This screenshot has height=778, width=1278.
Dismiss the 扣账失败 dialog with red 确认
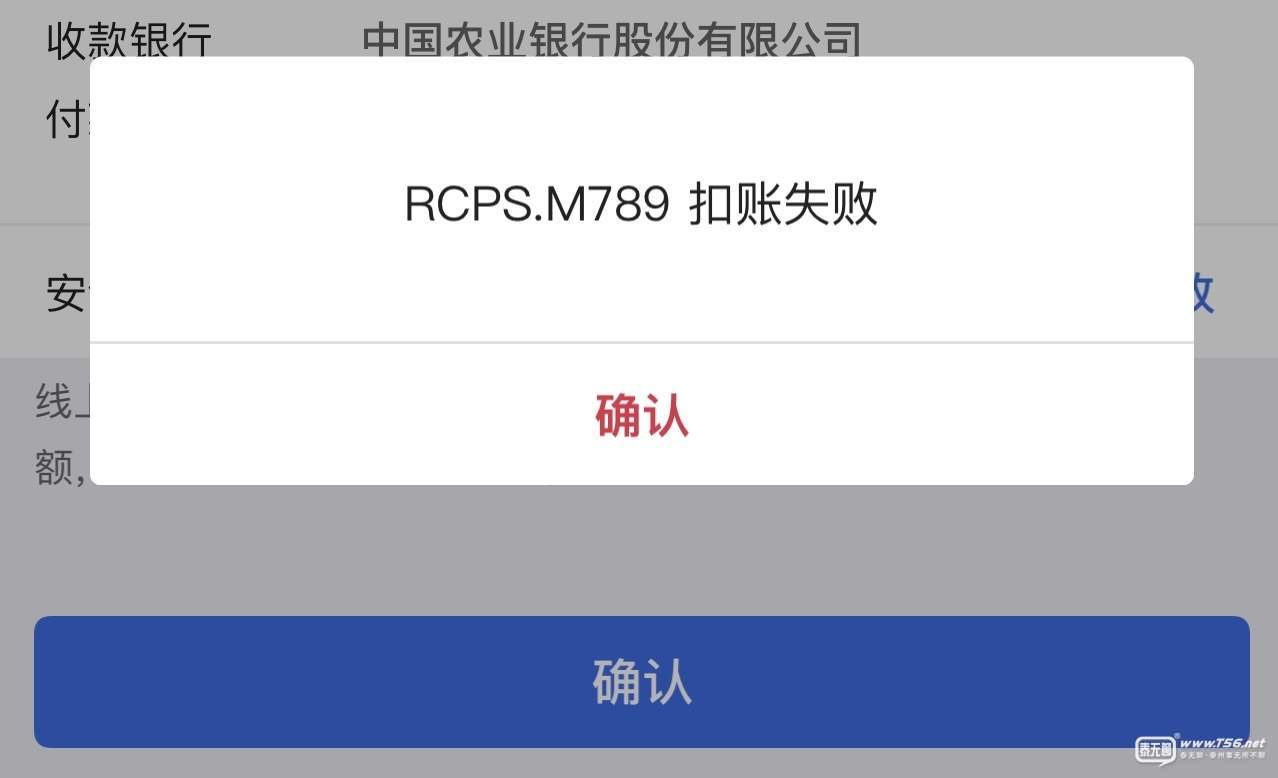(x=641, y=416)
